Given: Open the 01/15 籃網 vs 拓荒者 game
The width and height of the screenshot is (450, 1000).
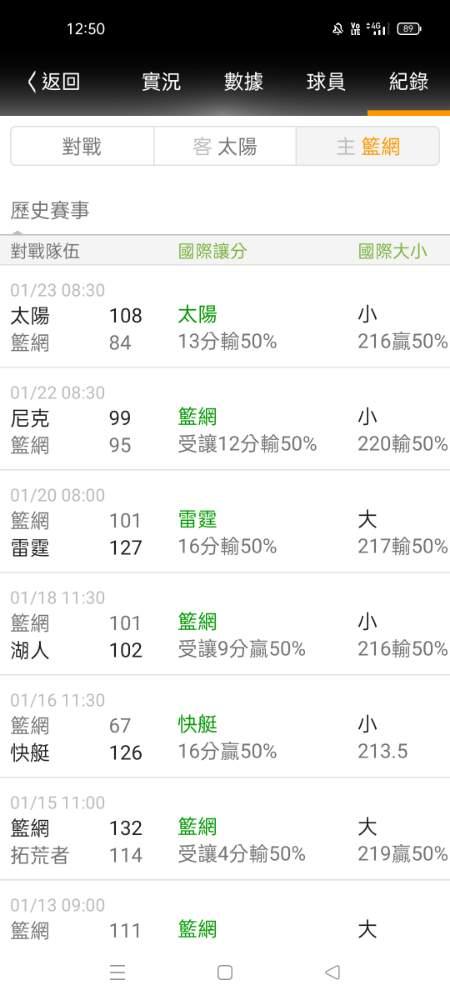Looking at the screenshot, I should point(225,829).
